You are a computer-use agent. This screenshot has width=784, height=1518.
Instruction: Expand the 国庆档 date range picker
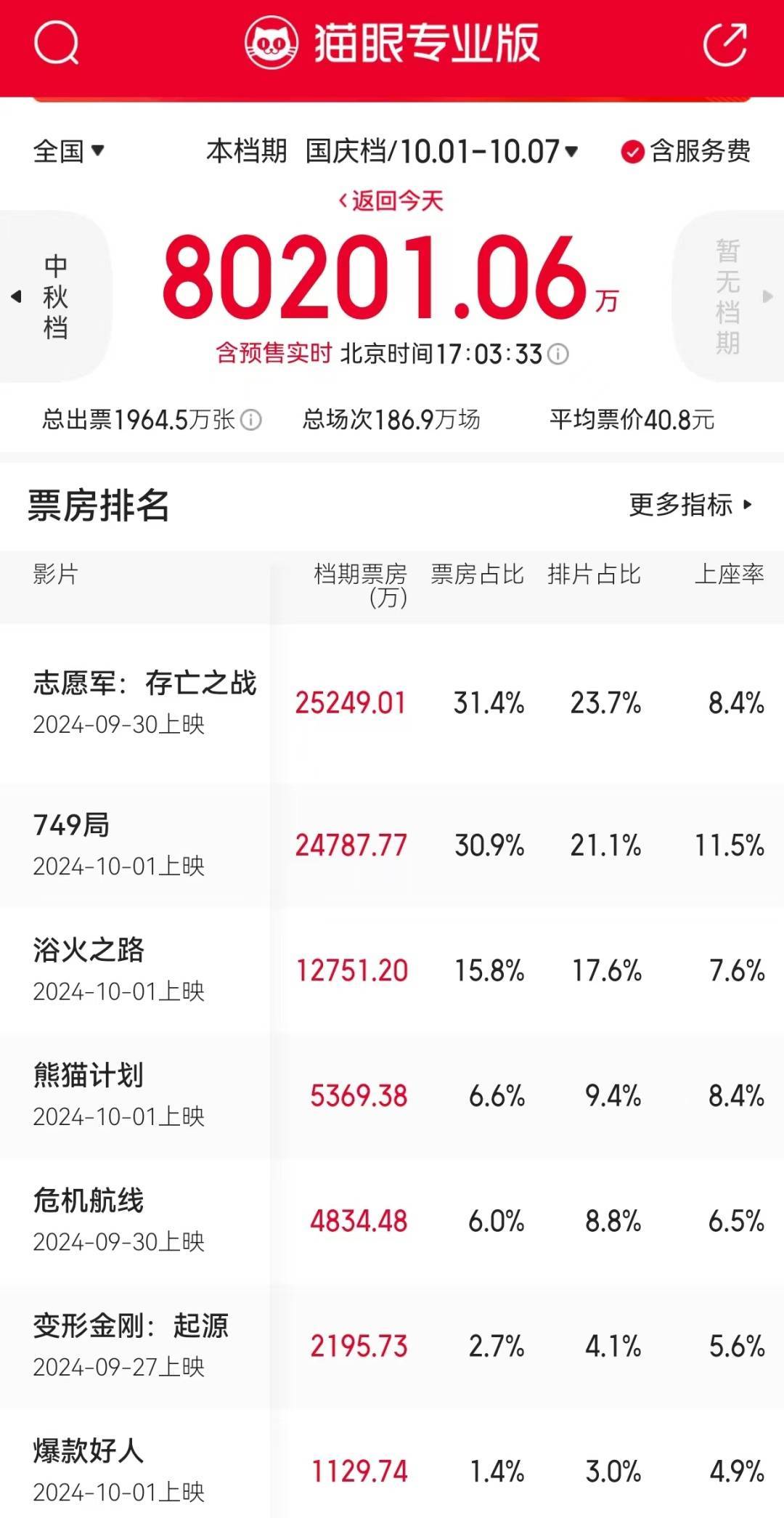[442, 151]
